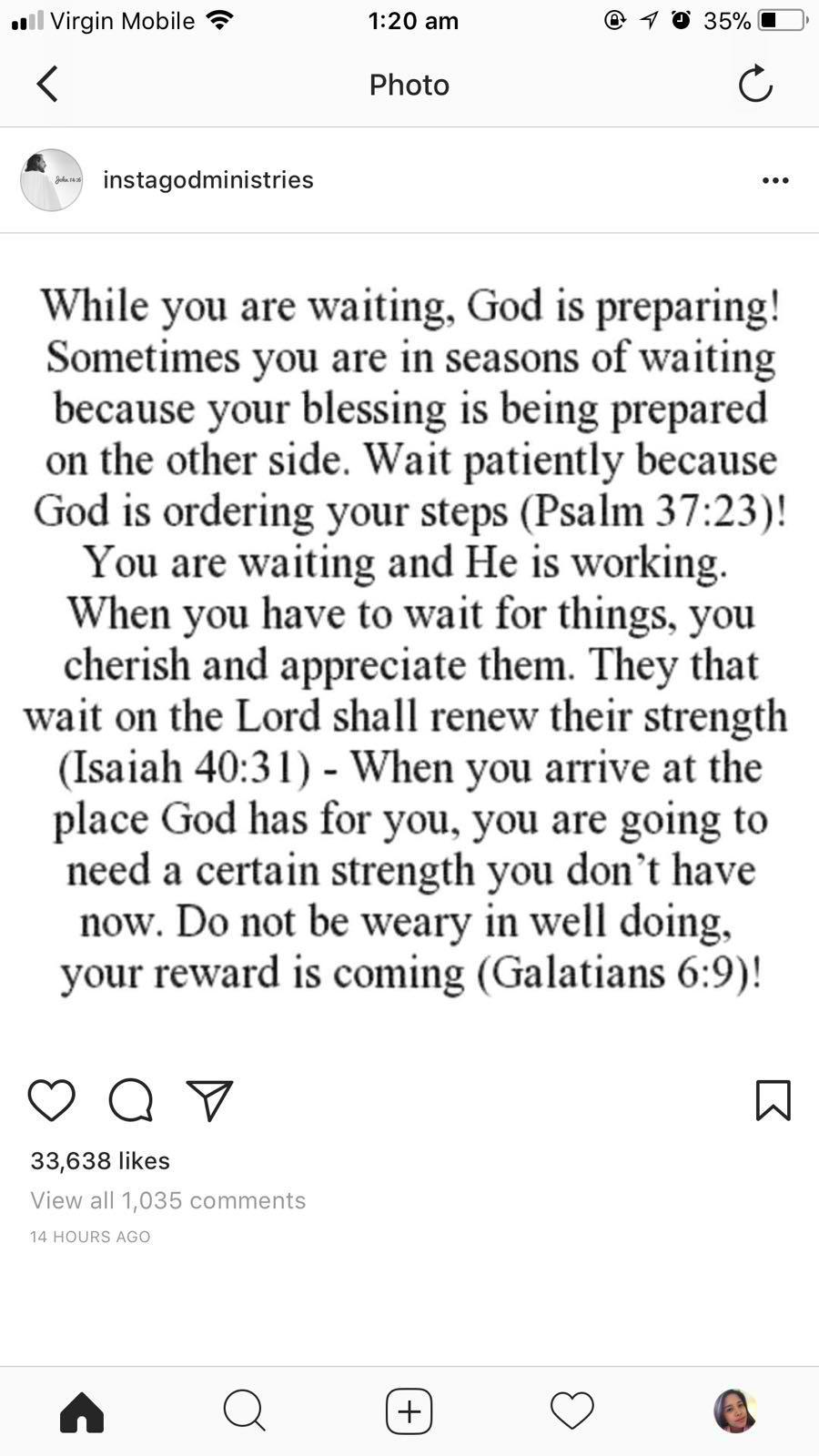Screen dimensions: 819x1456
Task: Open the quote image post
Action: [409, 637]
